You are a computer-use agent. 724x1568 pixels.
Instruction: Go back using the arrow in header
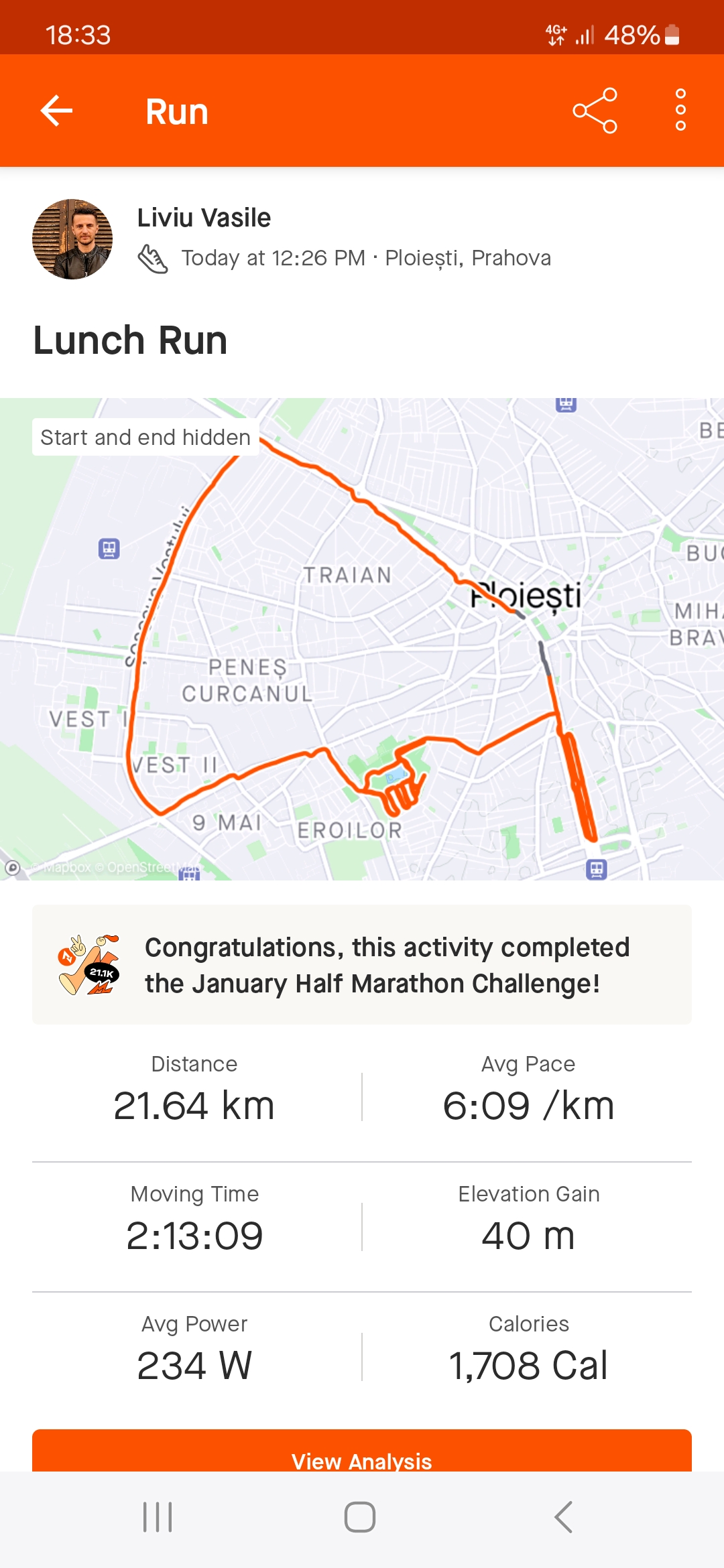[x=56, y=111]
